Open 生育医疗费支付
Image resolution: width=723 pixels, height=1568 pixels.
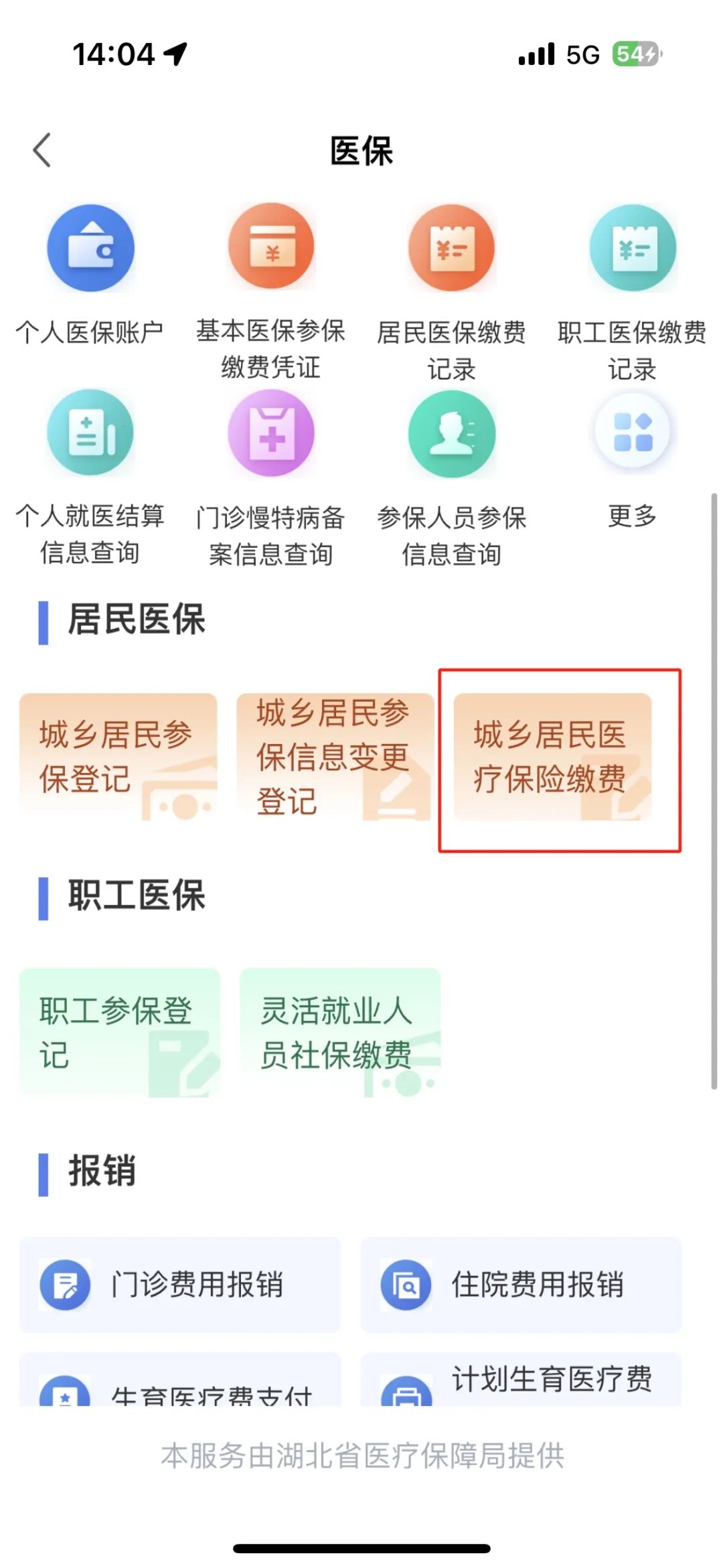tap(180, 1386)
